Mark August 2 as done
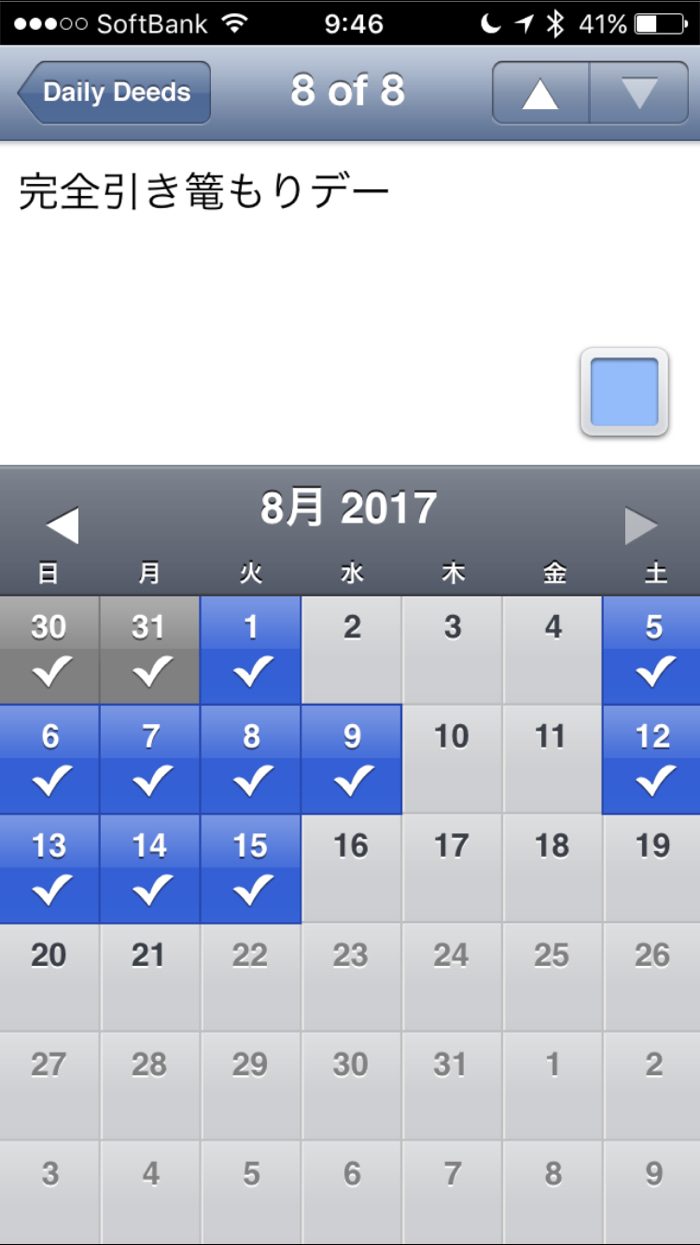Screen dimensions: 700x1245 352,650
